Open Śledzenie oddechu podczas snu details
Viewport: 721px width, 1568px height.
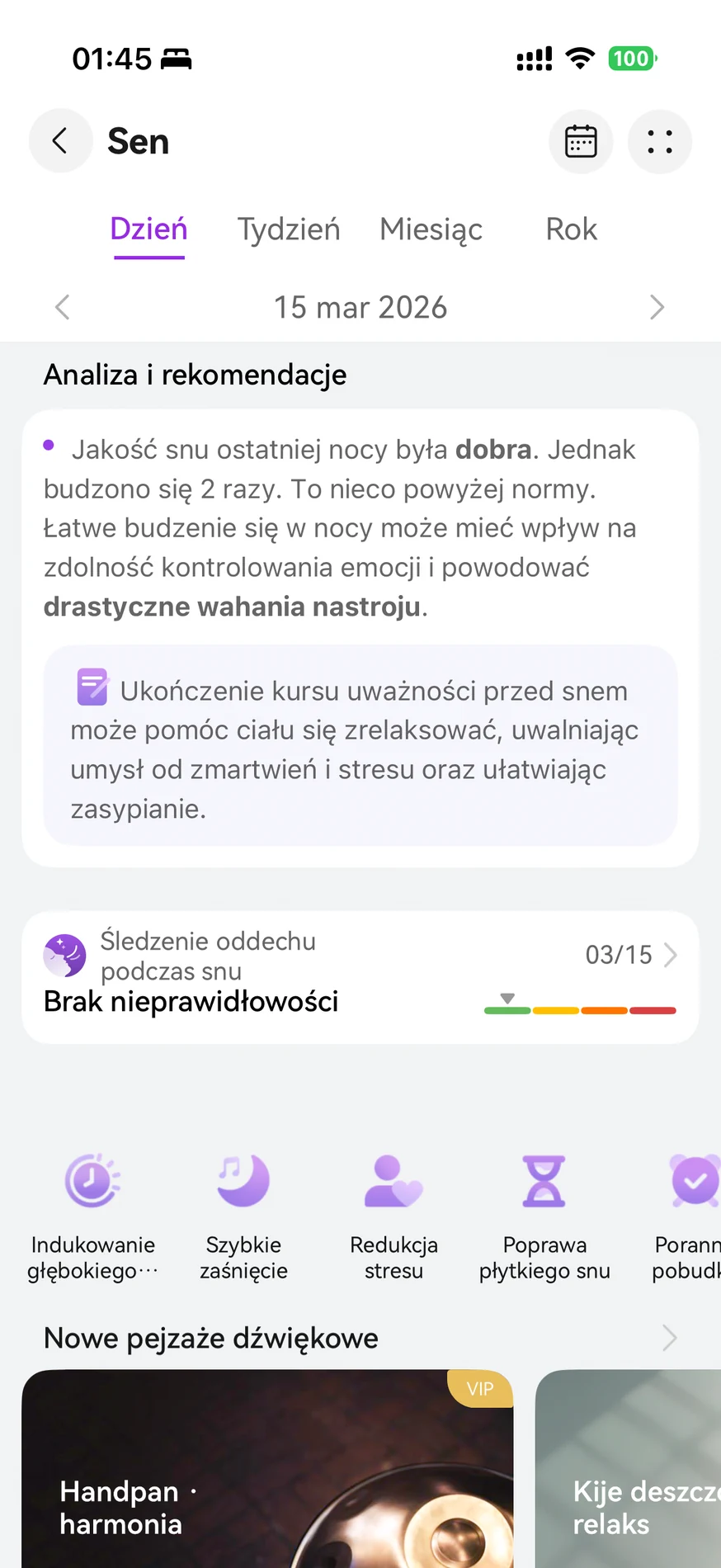[x=360, y=977]
